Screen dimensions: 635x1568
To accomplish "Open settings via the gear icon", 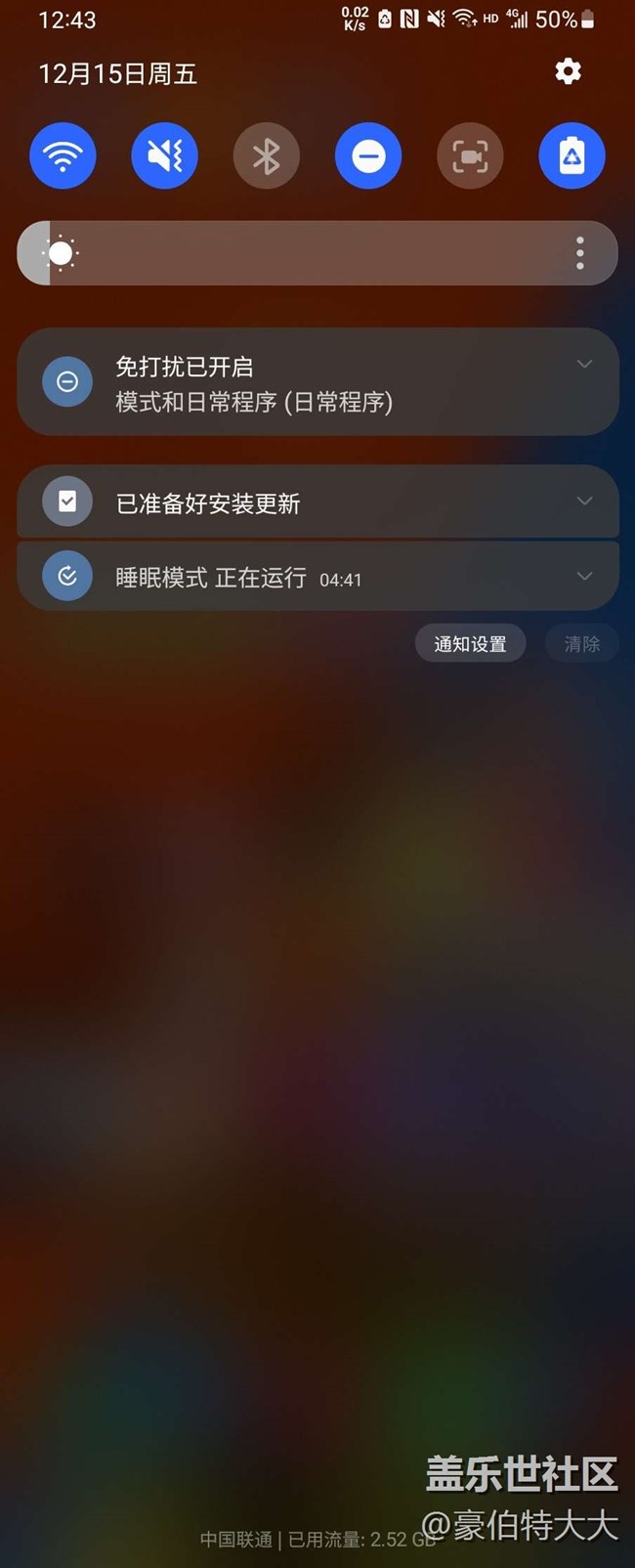I will [x=568, y=71].
